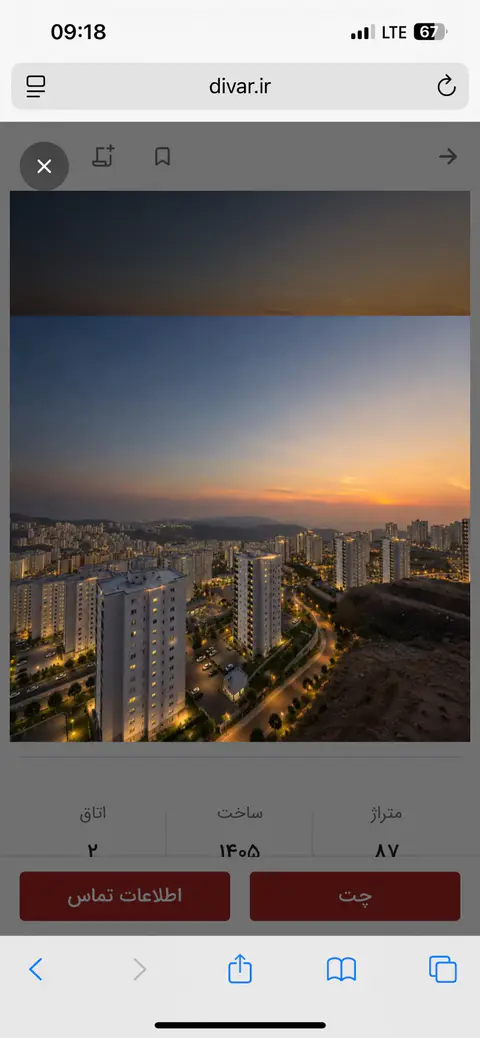
Task: Tap the اطلاعات تماس button
Action: [x=125, y=896]
